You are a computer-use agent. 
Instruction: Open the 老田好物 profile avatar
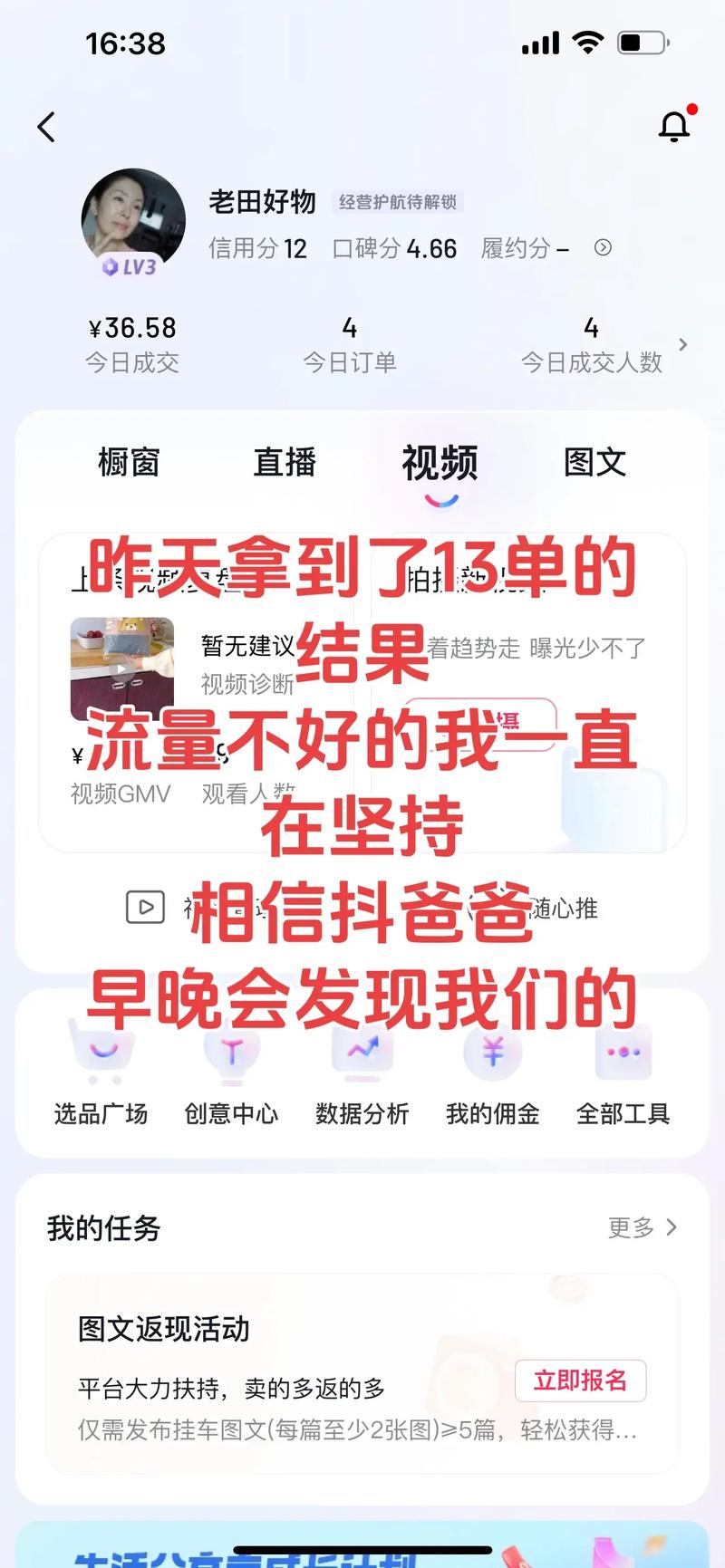pyautogui.click(x=132, y=221)
